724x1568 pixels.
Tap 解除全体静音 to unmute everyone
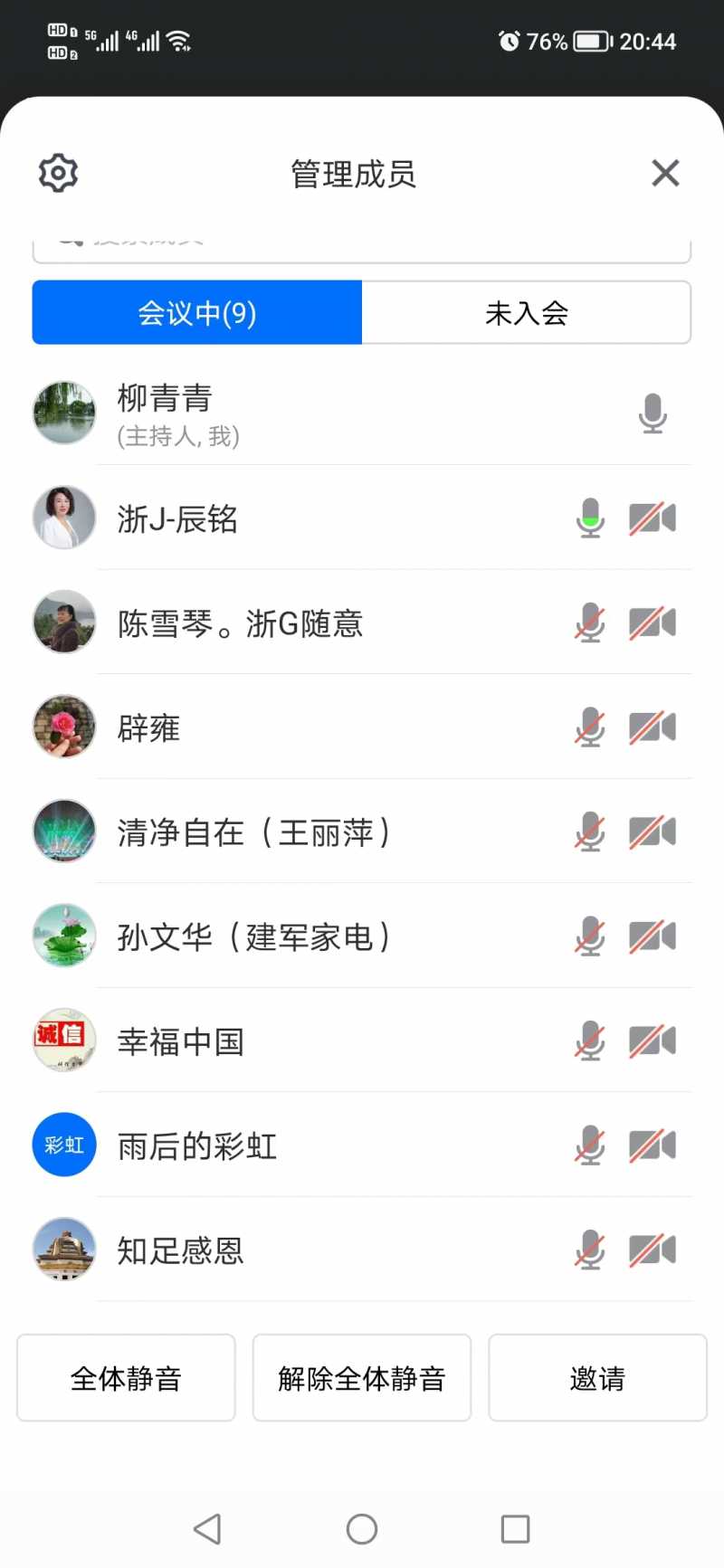tap(362, 1378)
